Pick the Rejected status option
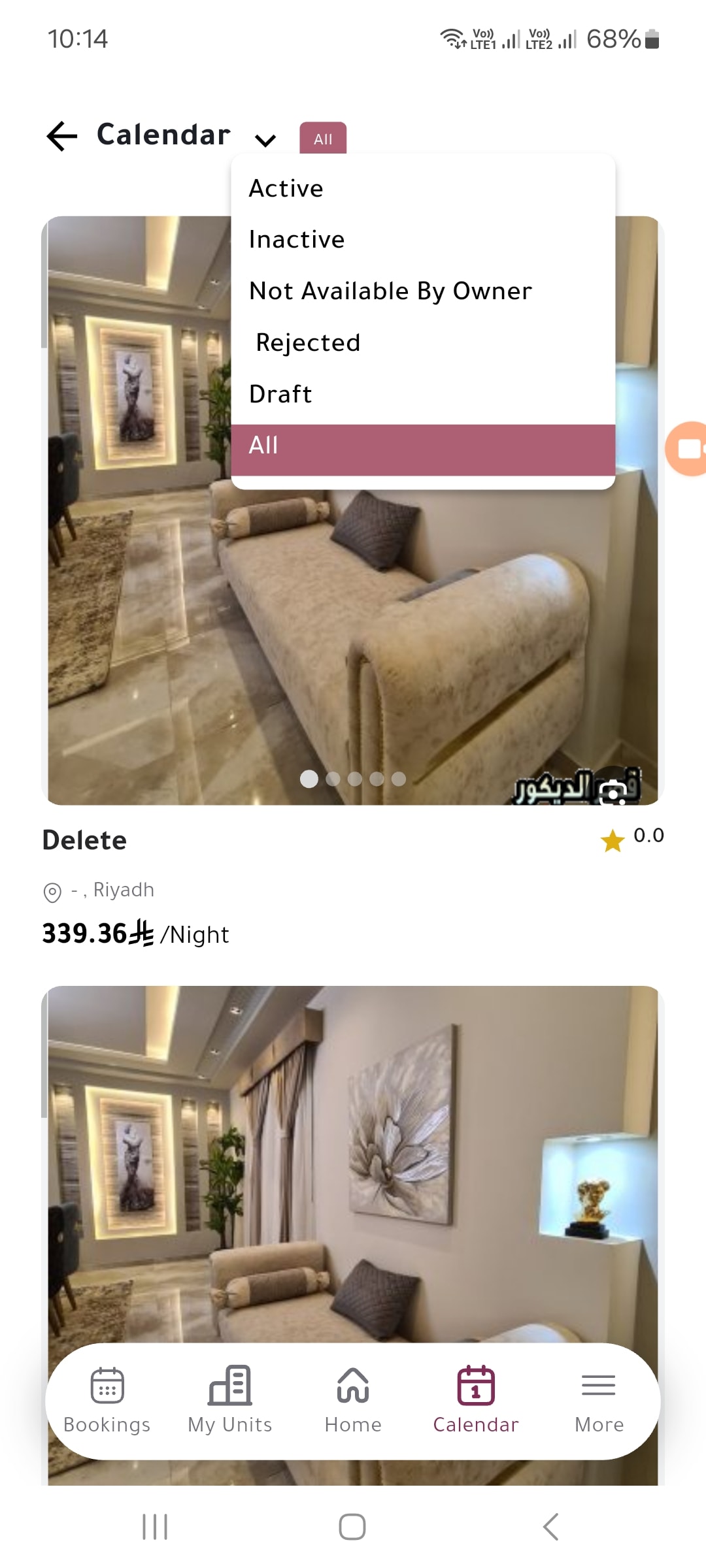Image resolution: width=706 pixels, height=1568 pixels. 423,343
